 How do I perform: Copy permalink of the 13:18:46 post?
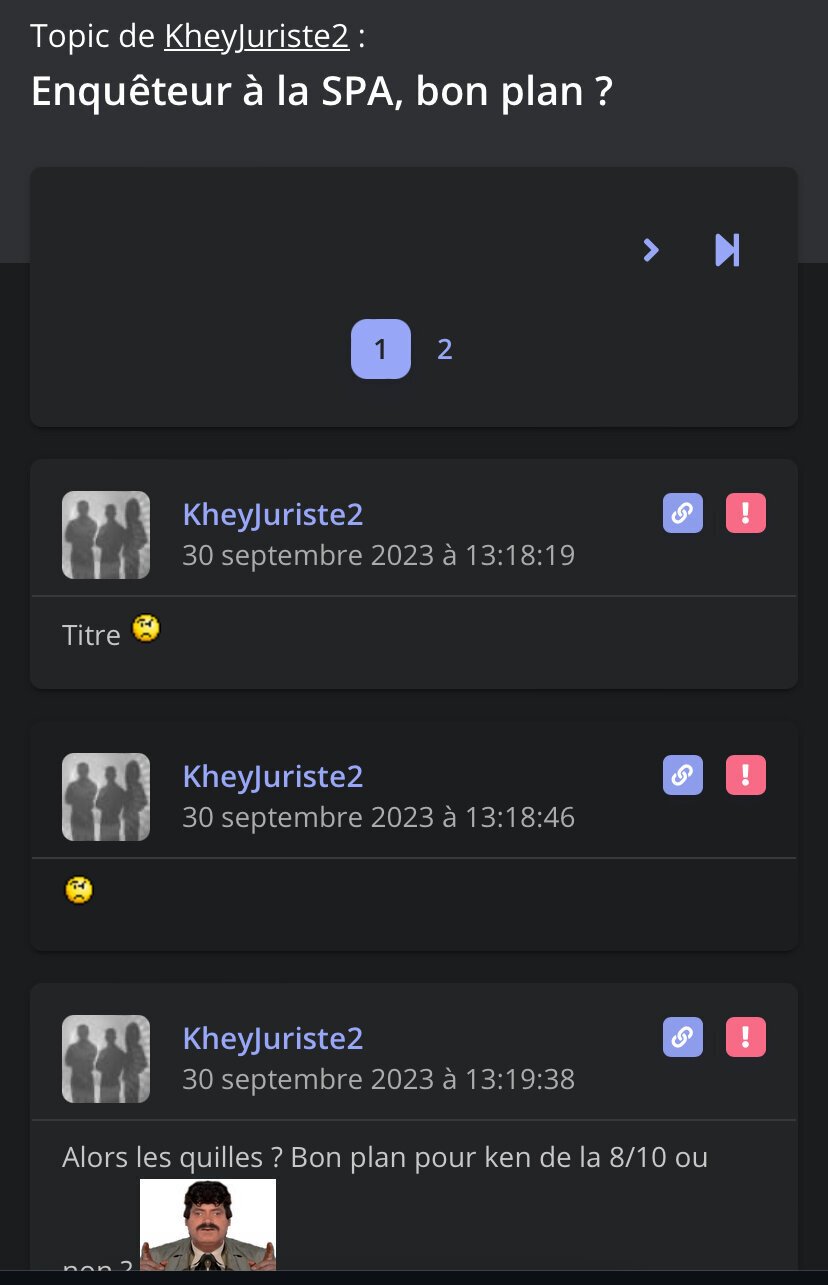[683, 775]
